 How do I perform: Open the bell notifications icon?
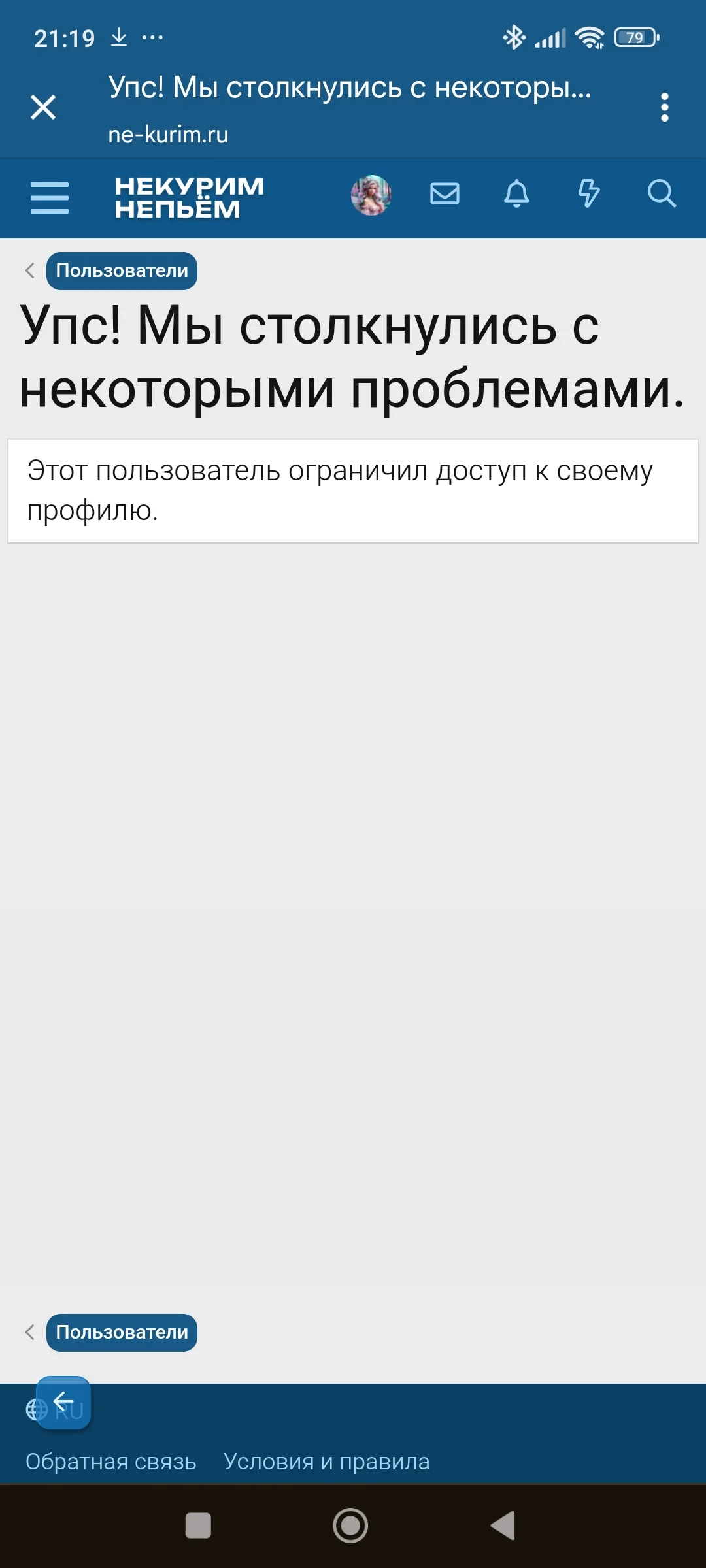click(516, 193)
